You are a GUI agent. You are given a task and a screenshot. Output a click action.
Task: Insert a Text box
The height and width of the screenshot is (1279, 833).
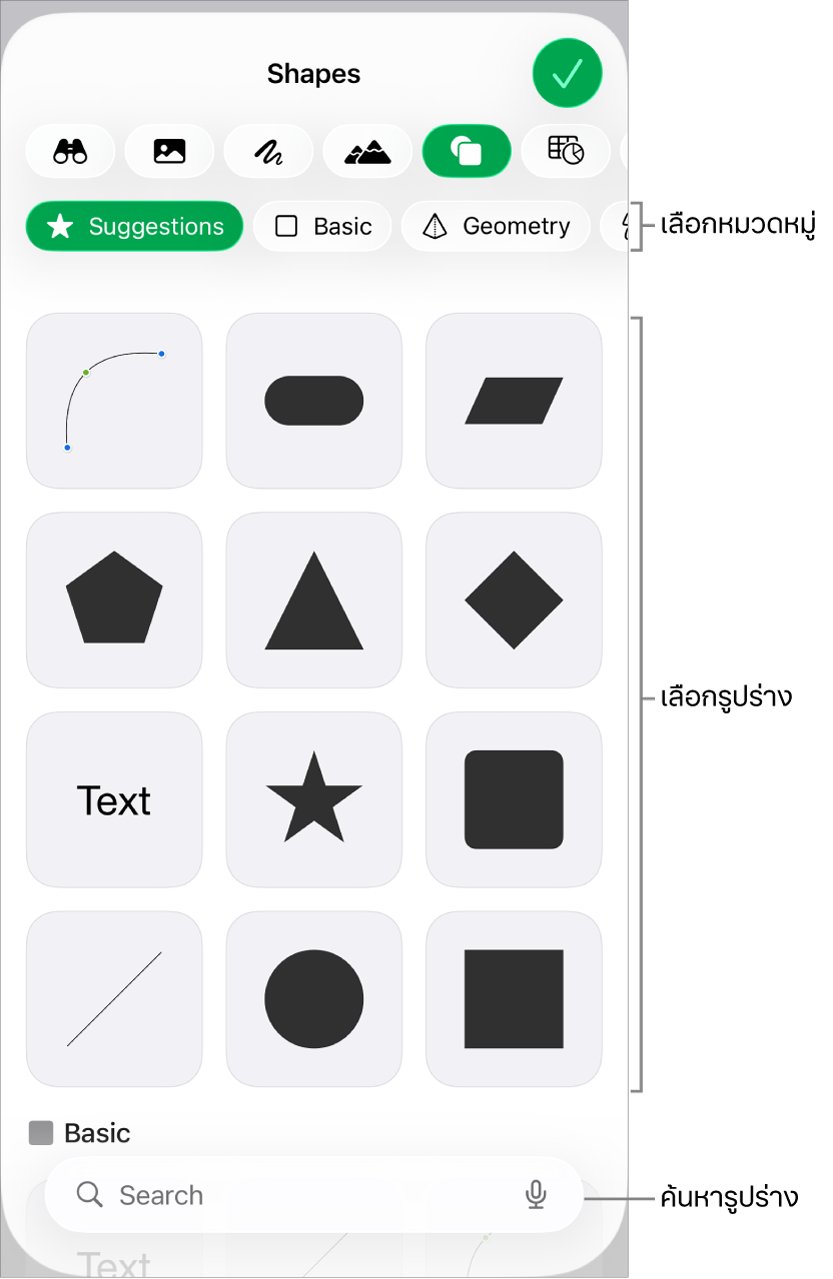tap(114, 800)
